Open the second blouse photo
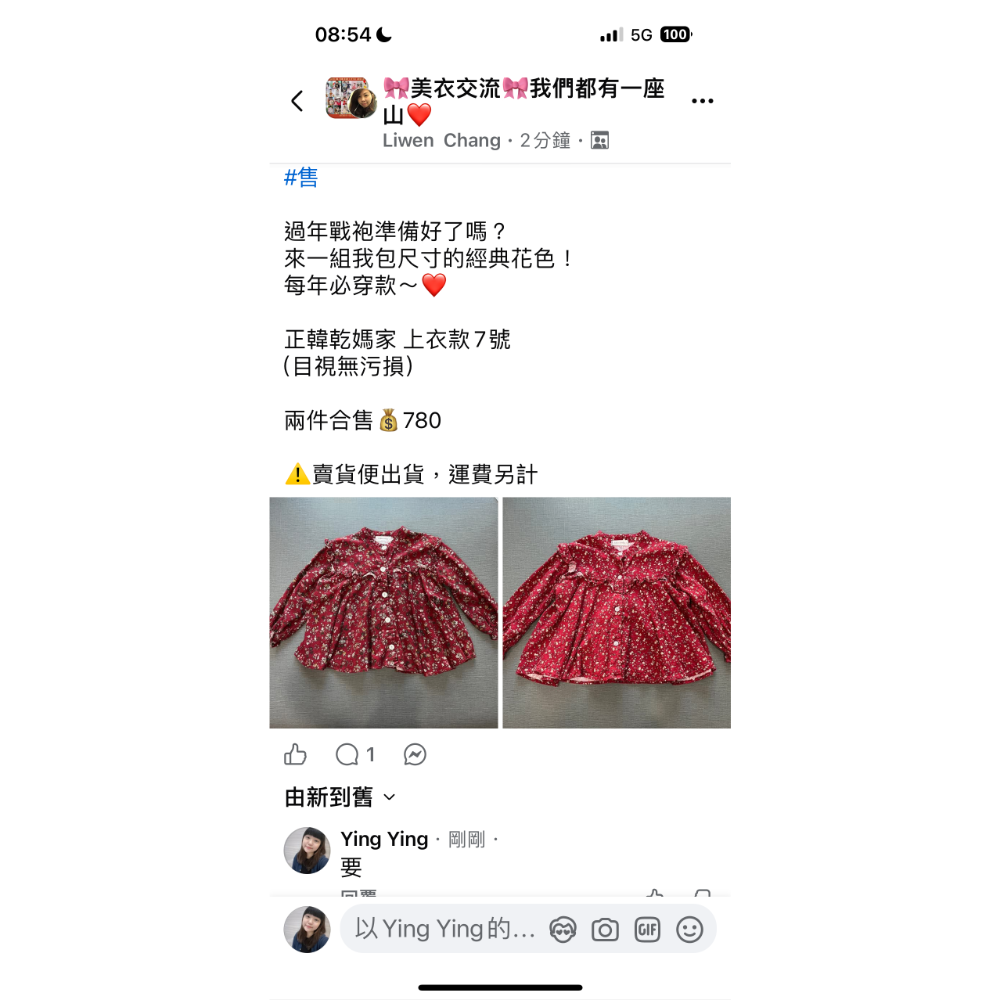 coord(616,612)
